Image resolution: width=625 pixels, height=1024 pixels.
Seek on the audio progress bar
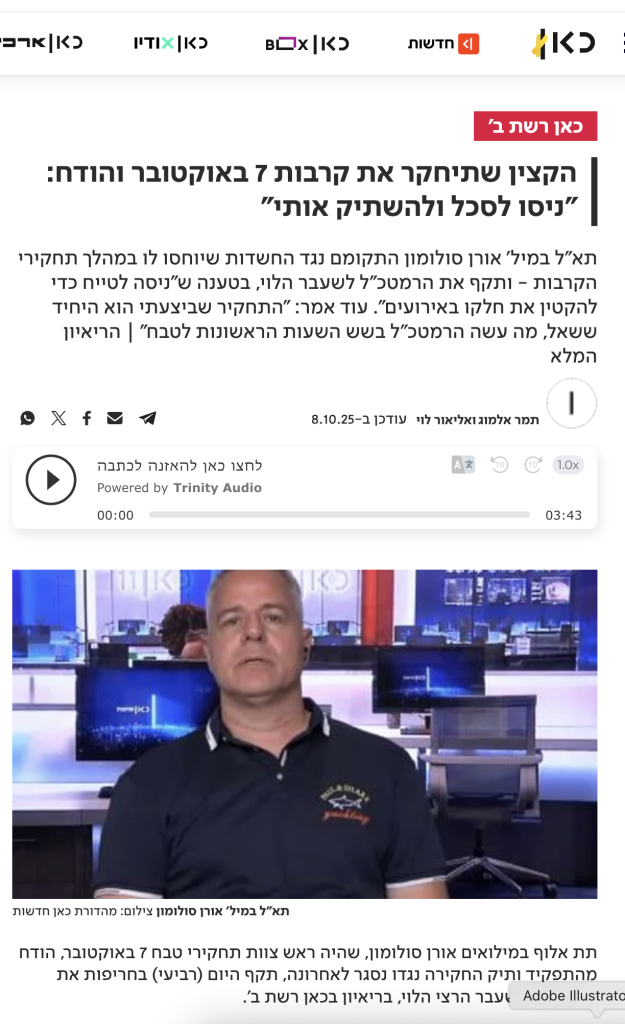click(x=339, y=515)
